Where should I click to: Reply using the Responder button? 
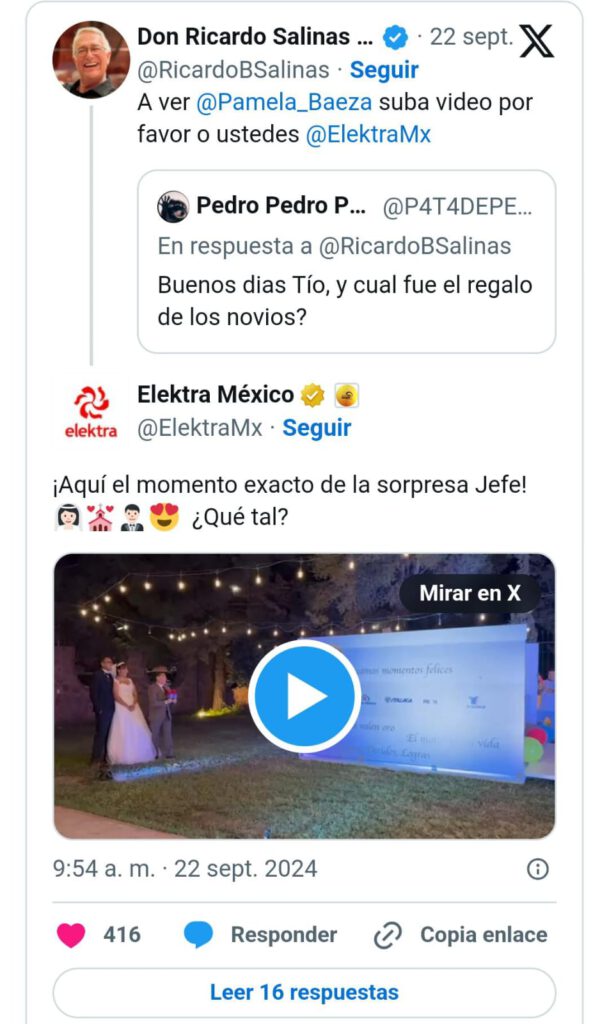pos(261,935)
